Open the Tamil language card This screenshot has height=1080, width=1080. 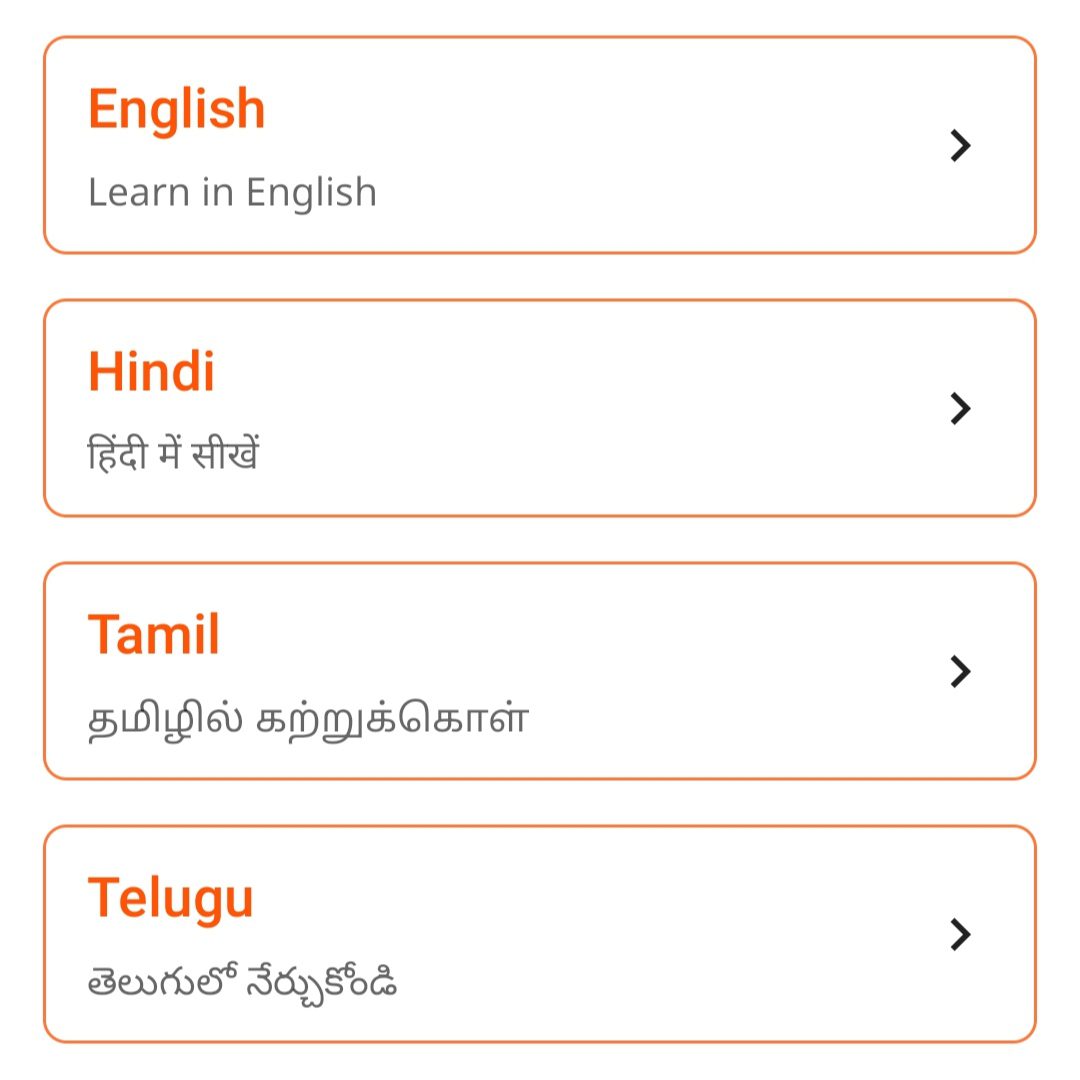[x=540, y=671]
